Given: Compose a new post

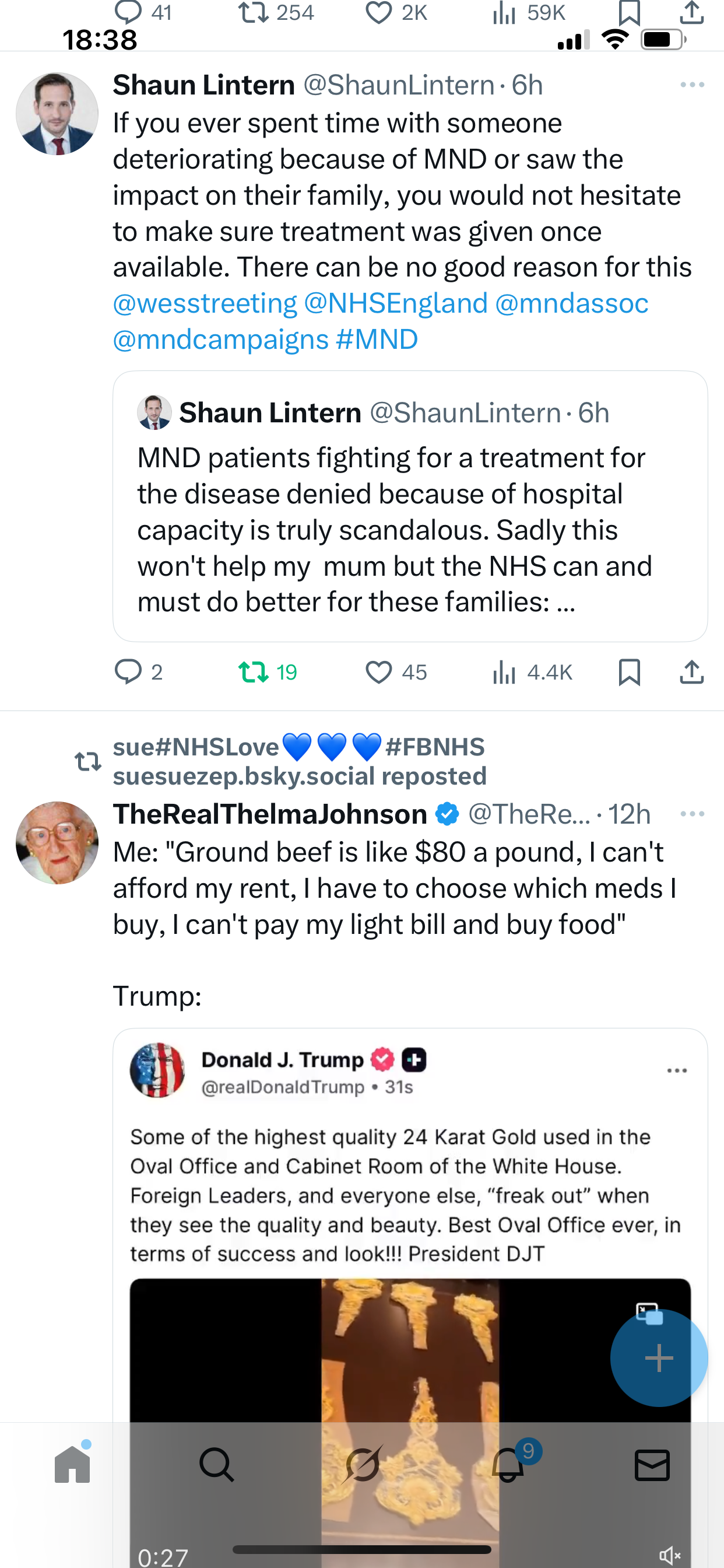Looking at the screenshot, I should click(659, 1358).
